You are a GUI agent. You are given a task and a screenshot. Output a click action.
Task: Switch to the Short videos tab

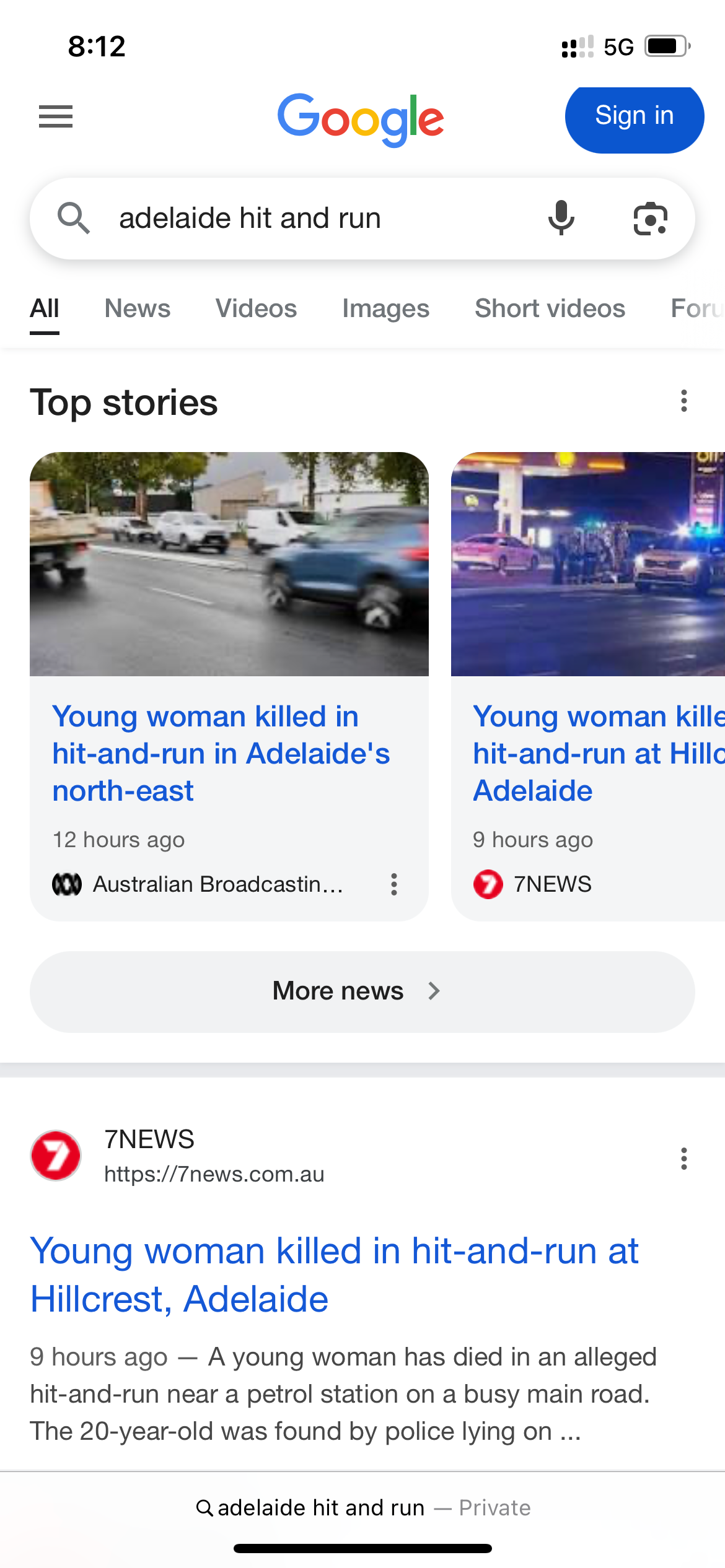coord(550,308)
